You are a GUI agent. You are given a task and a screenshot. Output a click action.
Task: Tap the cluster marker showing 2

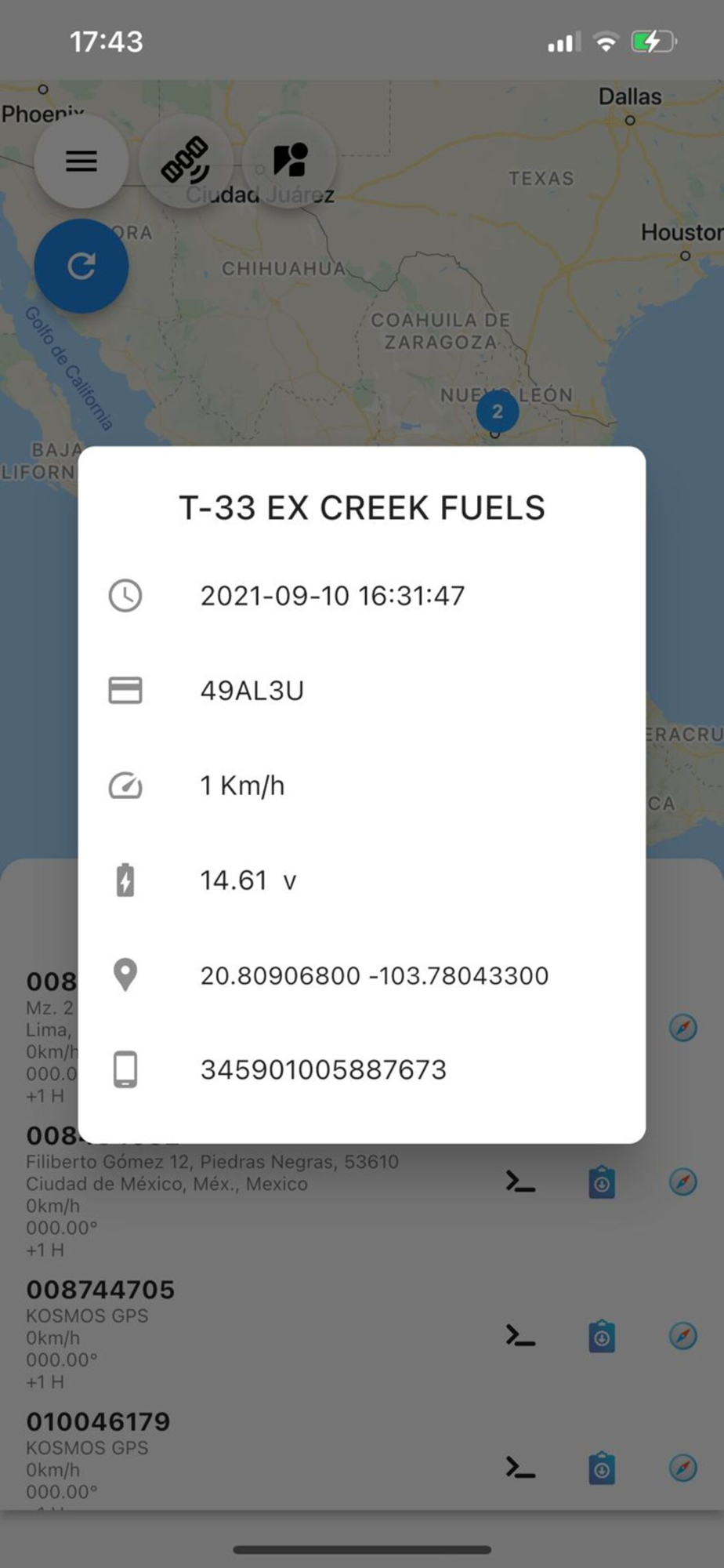[498, 412]
